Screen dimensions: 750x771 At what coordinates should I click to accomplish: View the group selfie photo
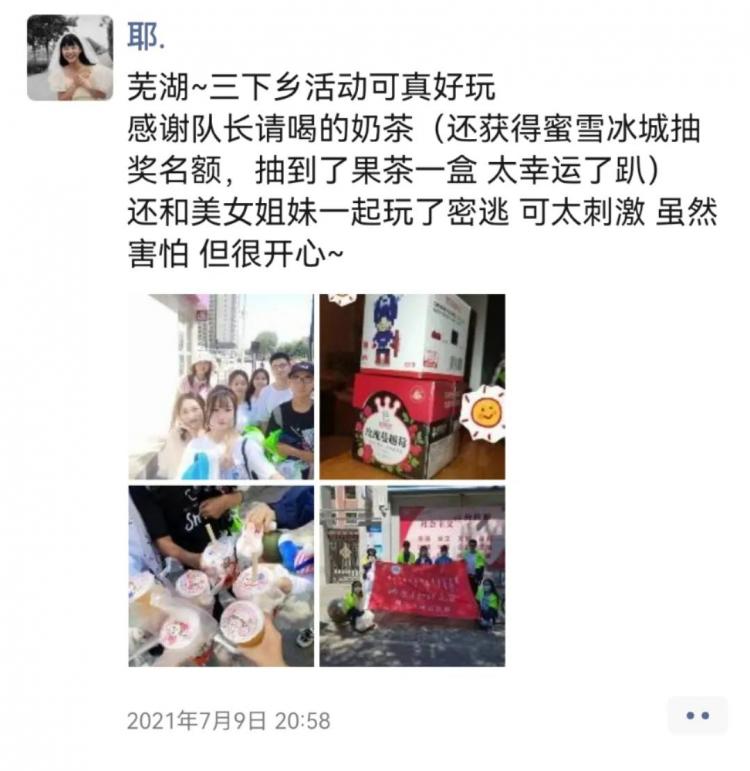point(220,386)
